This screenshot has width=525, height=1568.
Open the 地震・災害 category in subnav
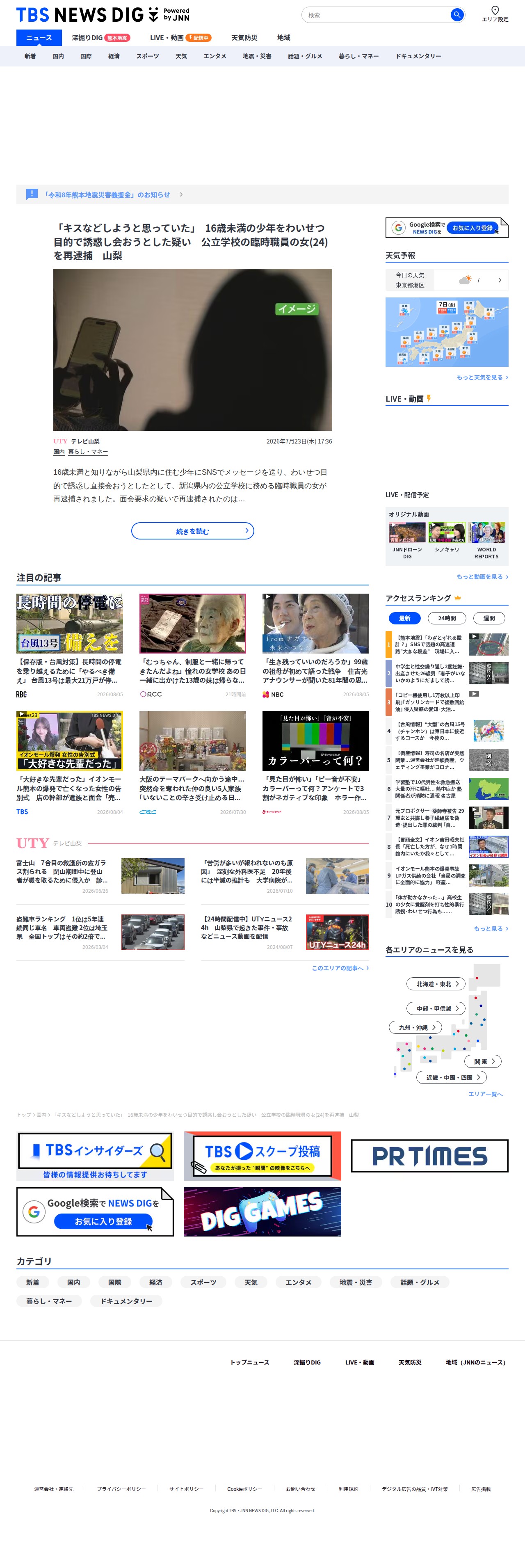tap(257, 56)
